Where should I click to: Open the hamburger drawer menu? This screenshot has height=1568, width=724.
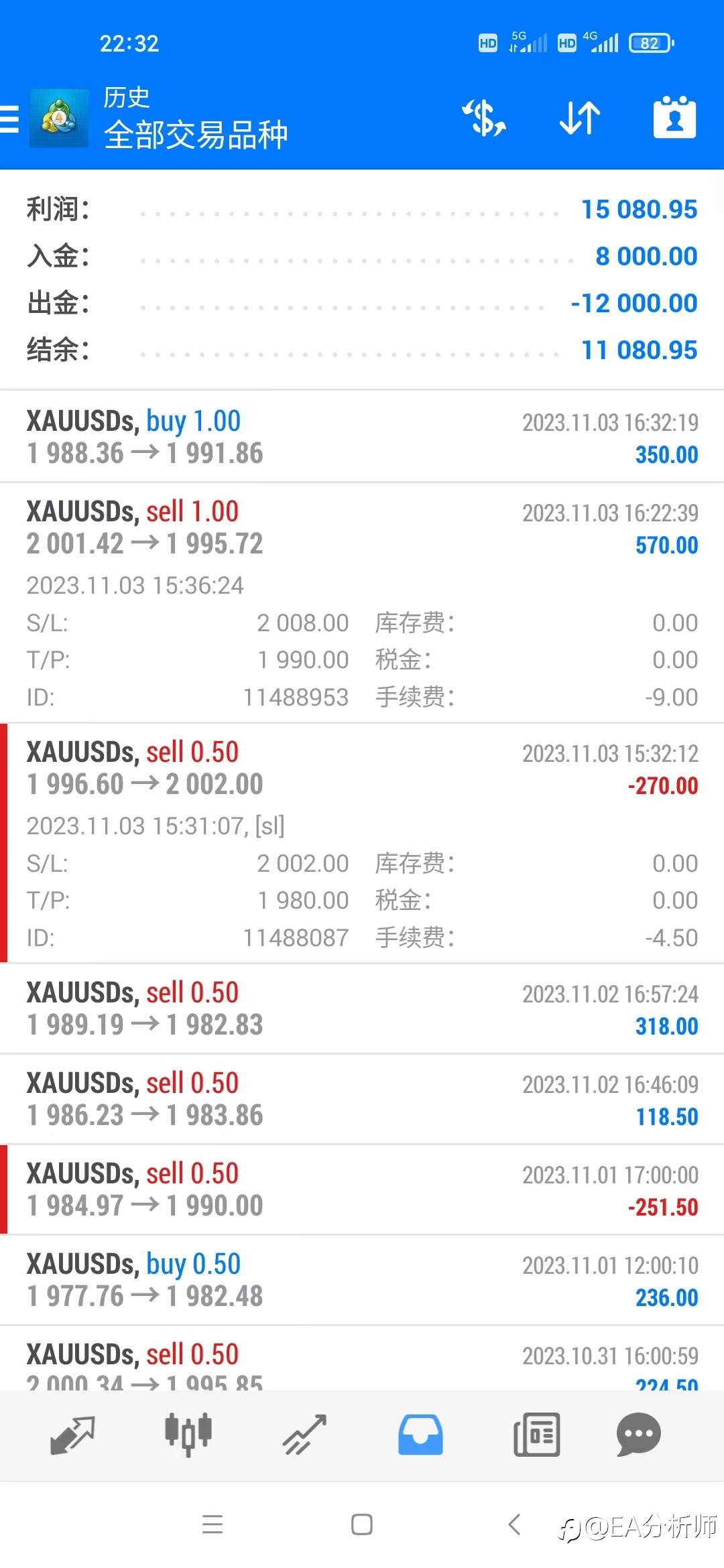click(9, 119)
